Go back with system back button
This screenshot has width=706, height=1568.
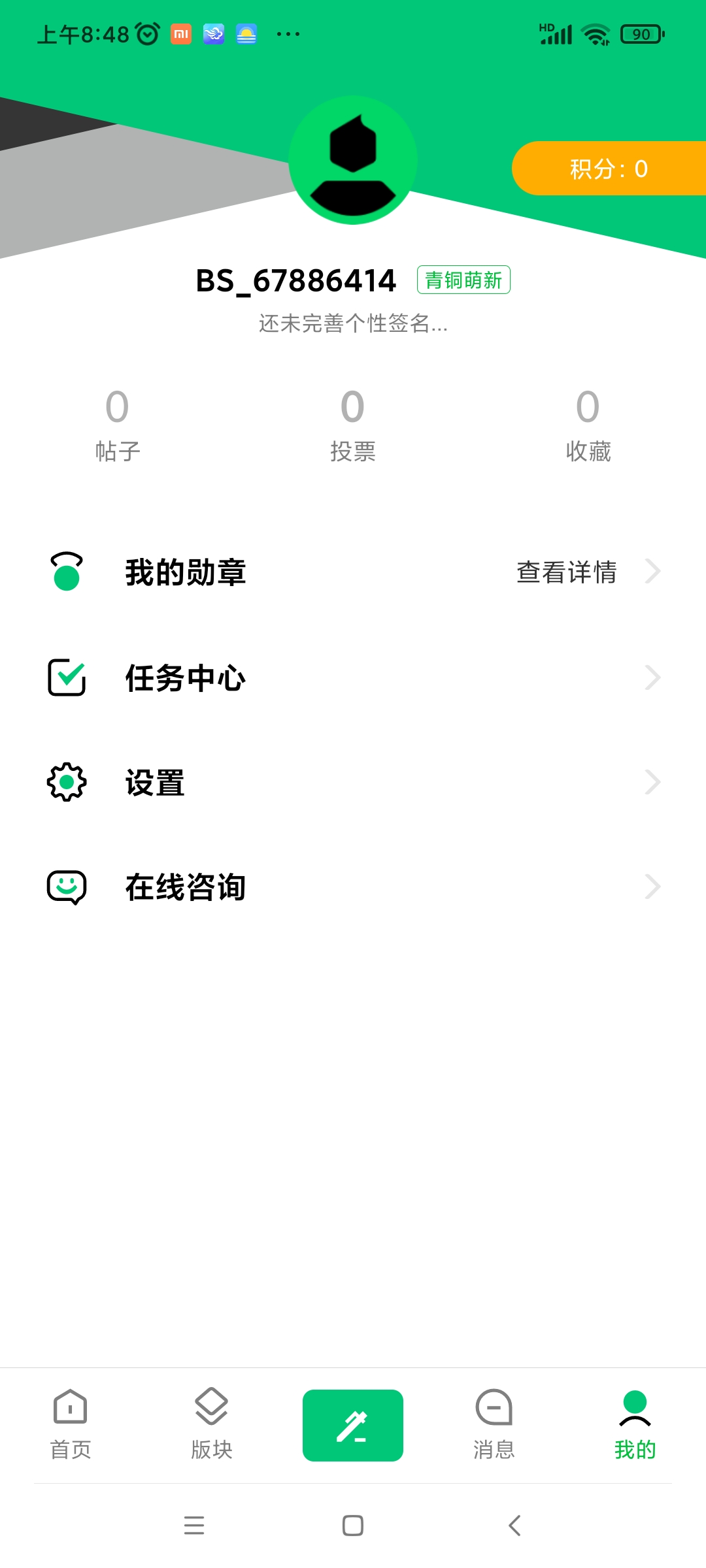point(515,1526)
